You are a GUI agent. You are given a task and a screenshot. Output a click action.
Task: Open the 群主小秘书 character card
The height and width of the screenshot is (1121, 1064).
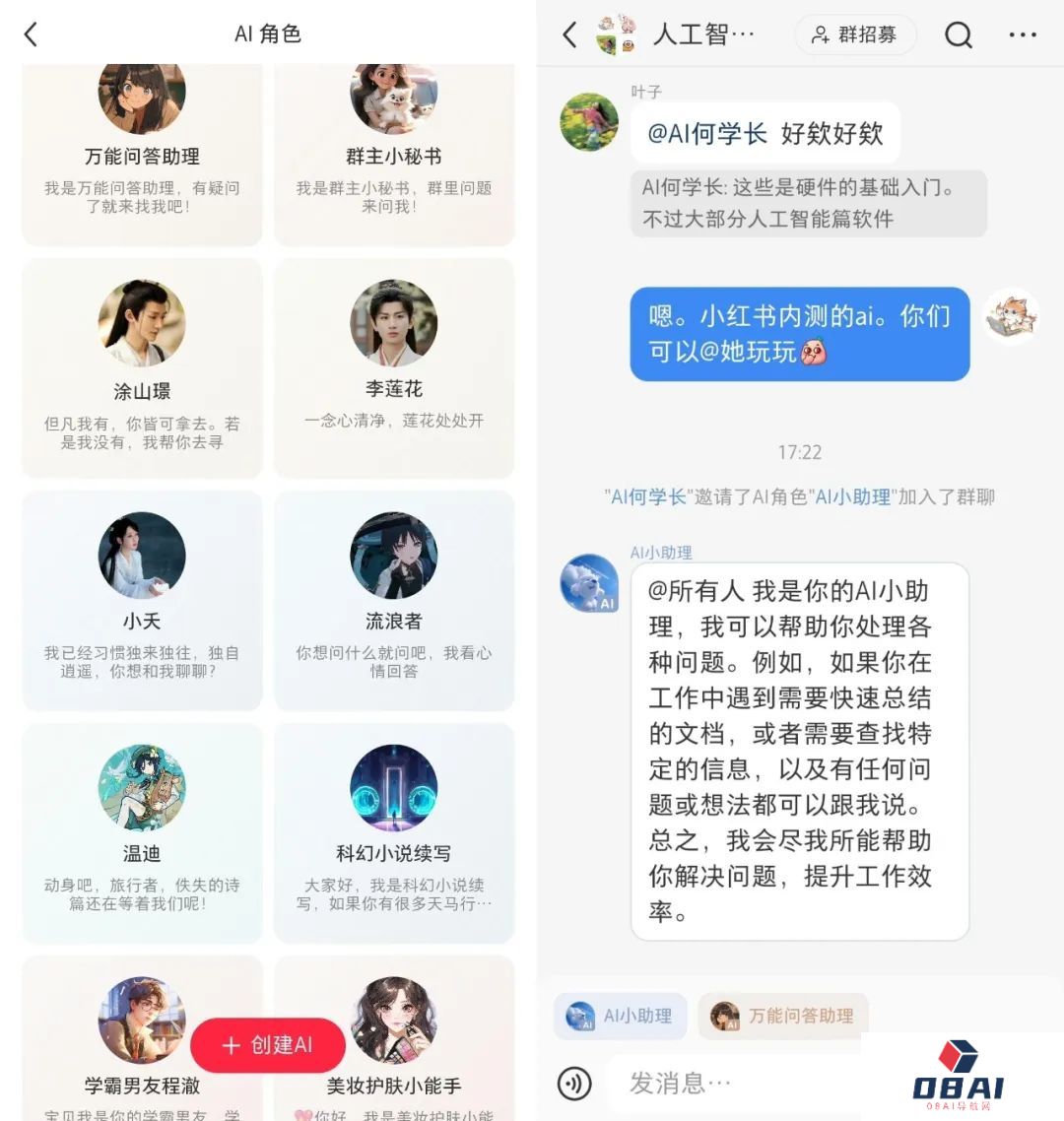[394, 156]
